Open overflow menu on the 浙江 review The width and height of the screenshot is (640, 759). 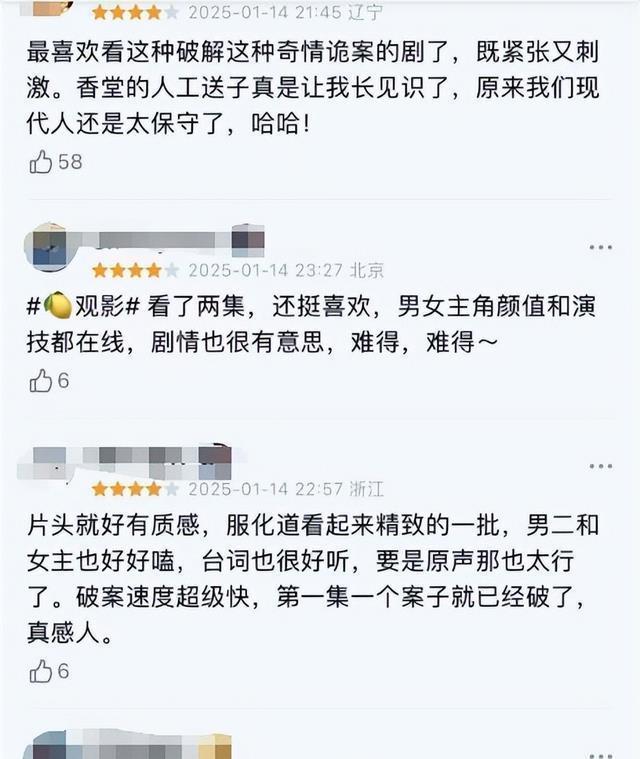(x=600, y=466)
